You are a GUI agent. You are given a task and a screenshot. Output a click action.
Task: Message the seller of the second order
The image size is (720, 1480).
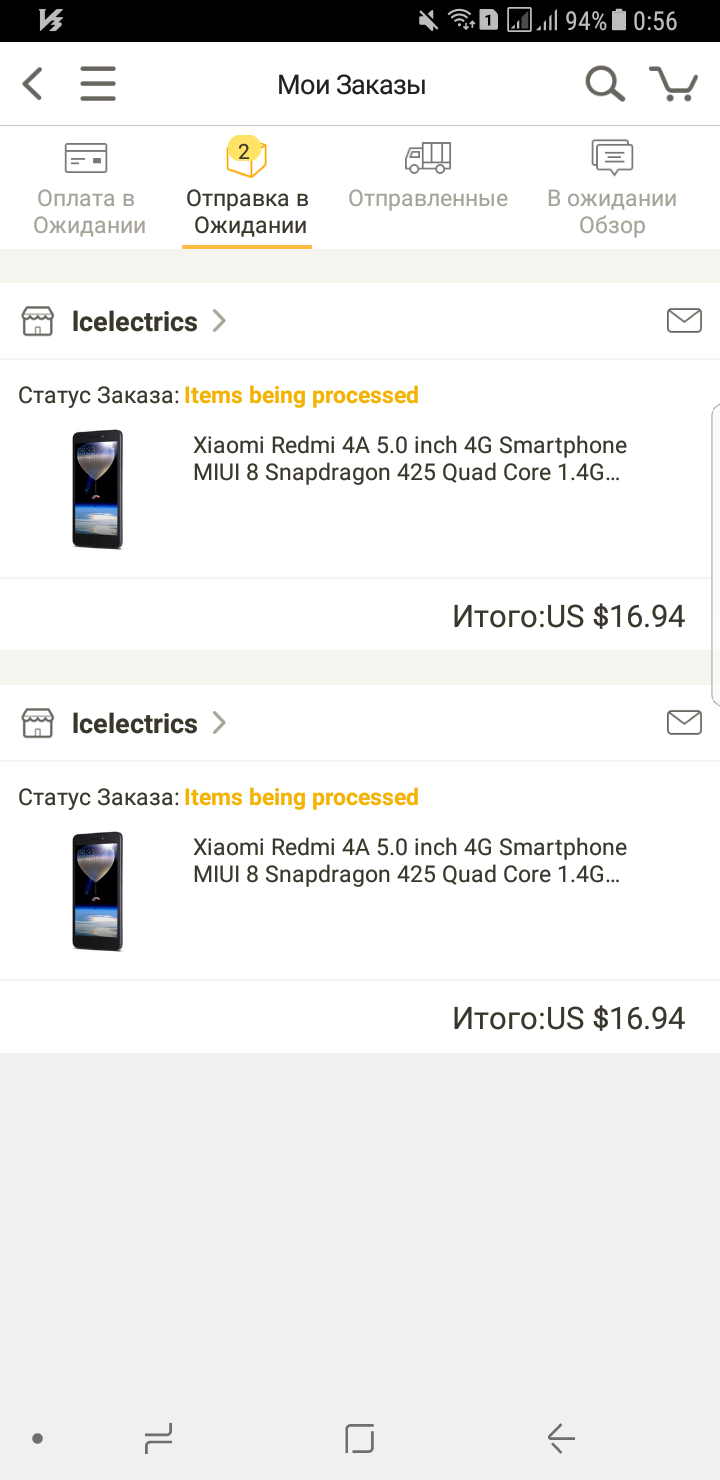684,722
